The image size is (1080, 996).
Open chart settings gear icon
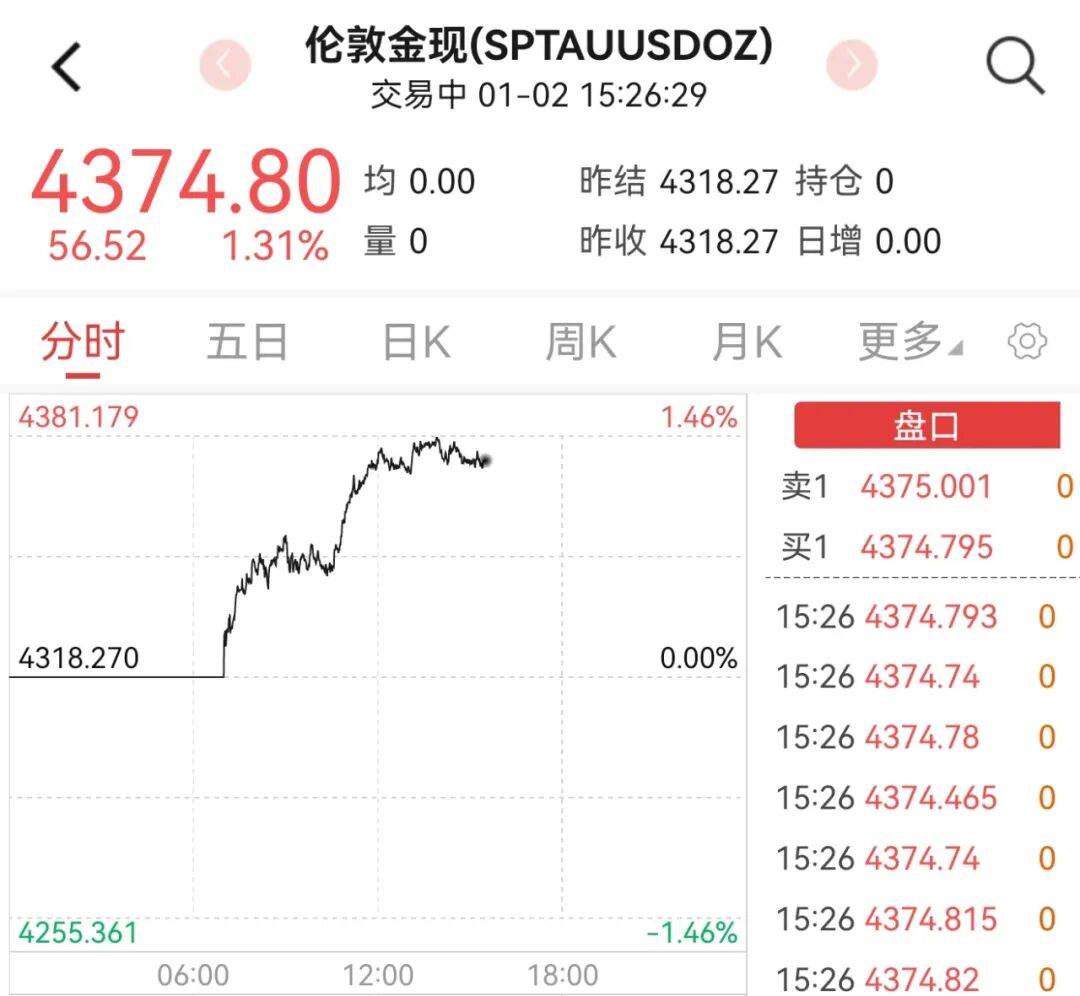pos(1027,343)
